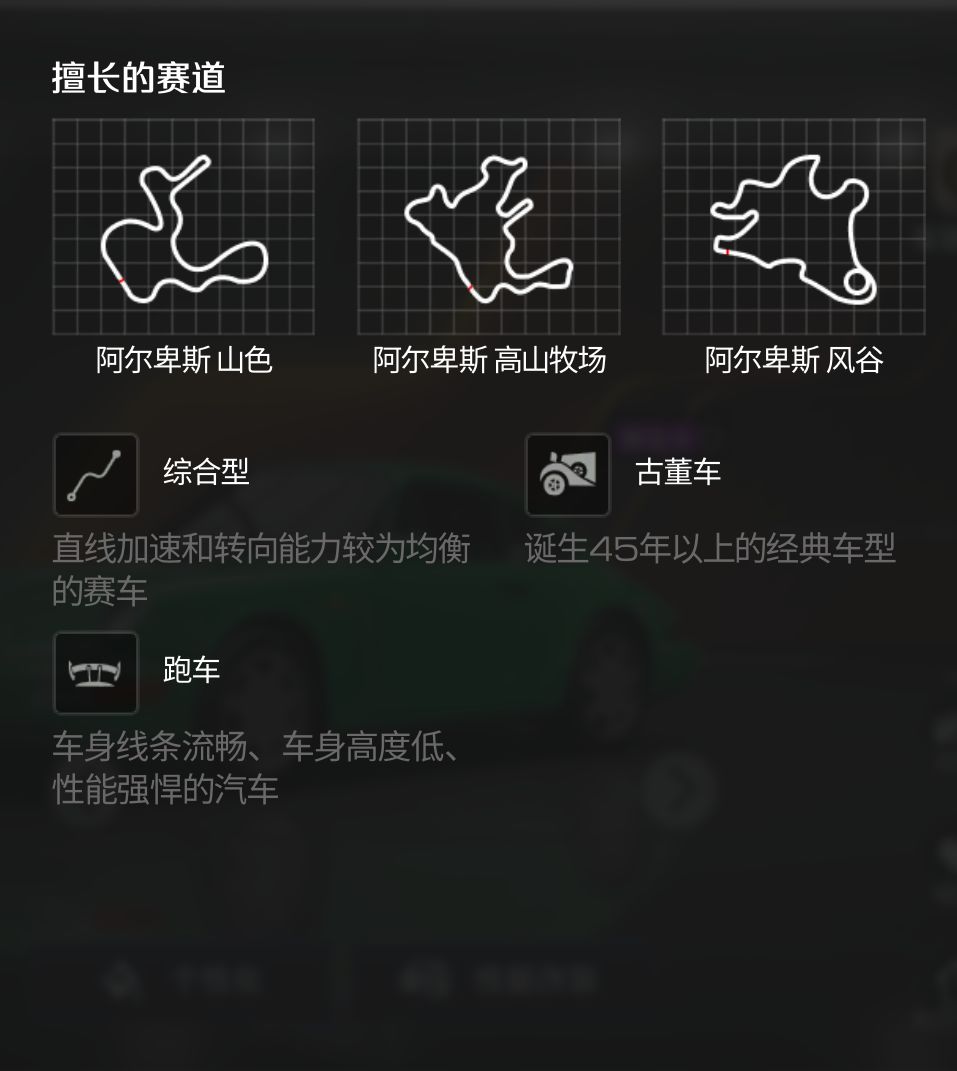Click the 古董车 vintage car icon
Image resolution: width=957 pixels, height=1071 pixels.
pos(568,474)
